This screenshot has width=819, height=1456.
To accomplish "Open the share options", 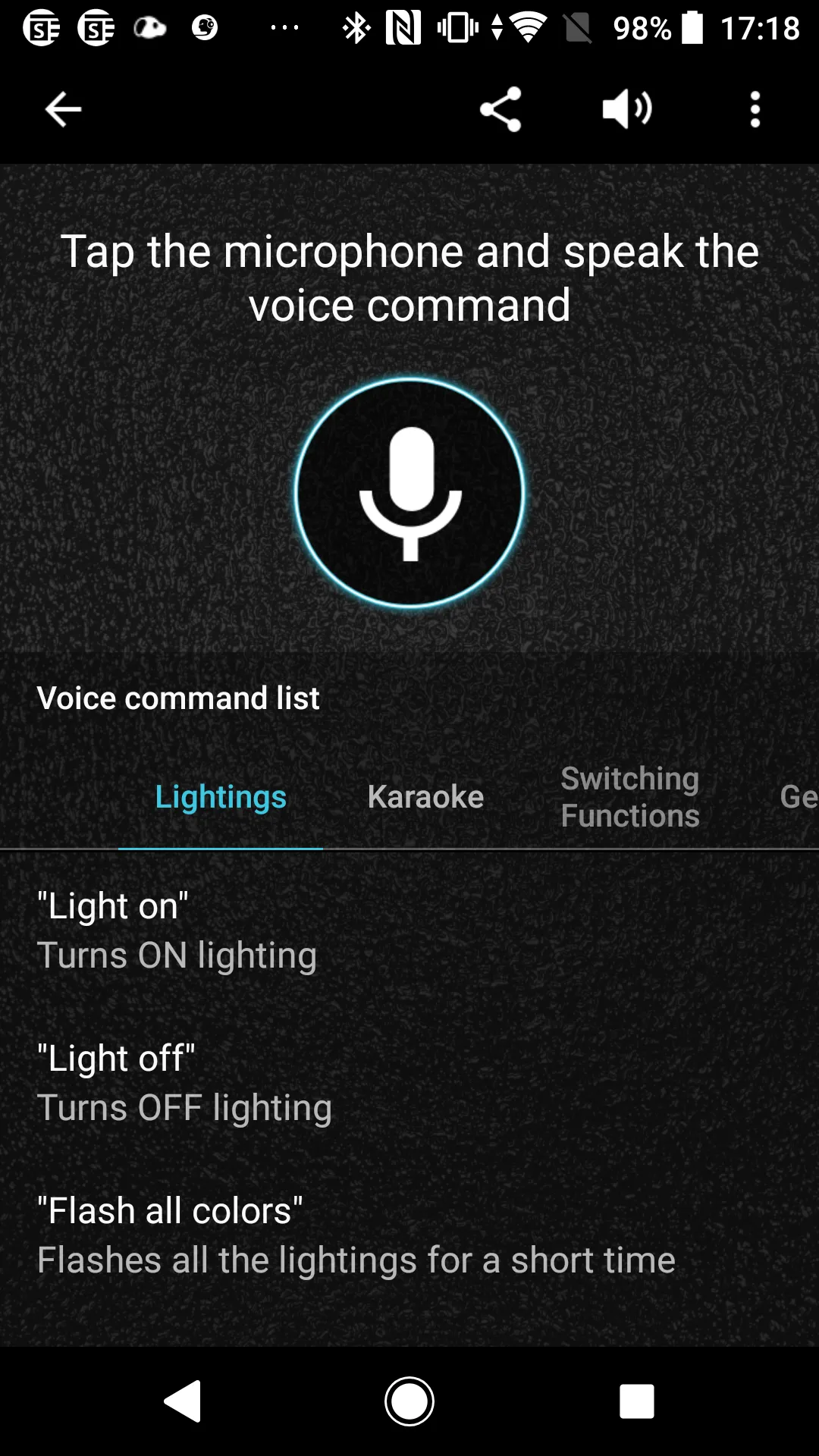I will 500,108.
